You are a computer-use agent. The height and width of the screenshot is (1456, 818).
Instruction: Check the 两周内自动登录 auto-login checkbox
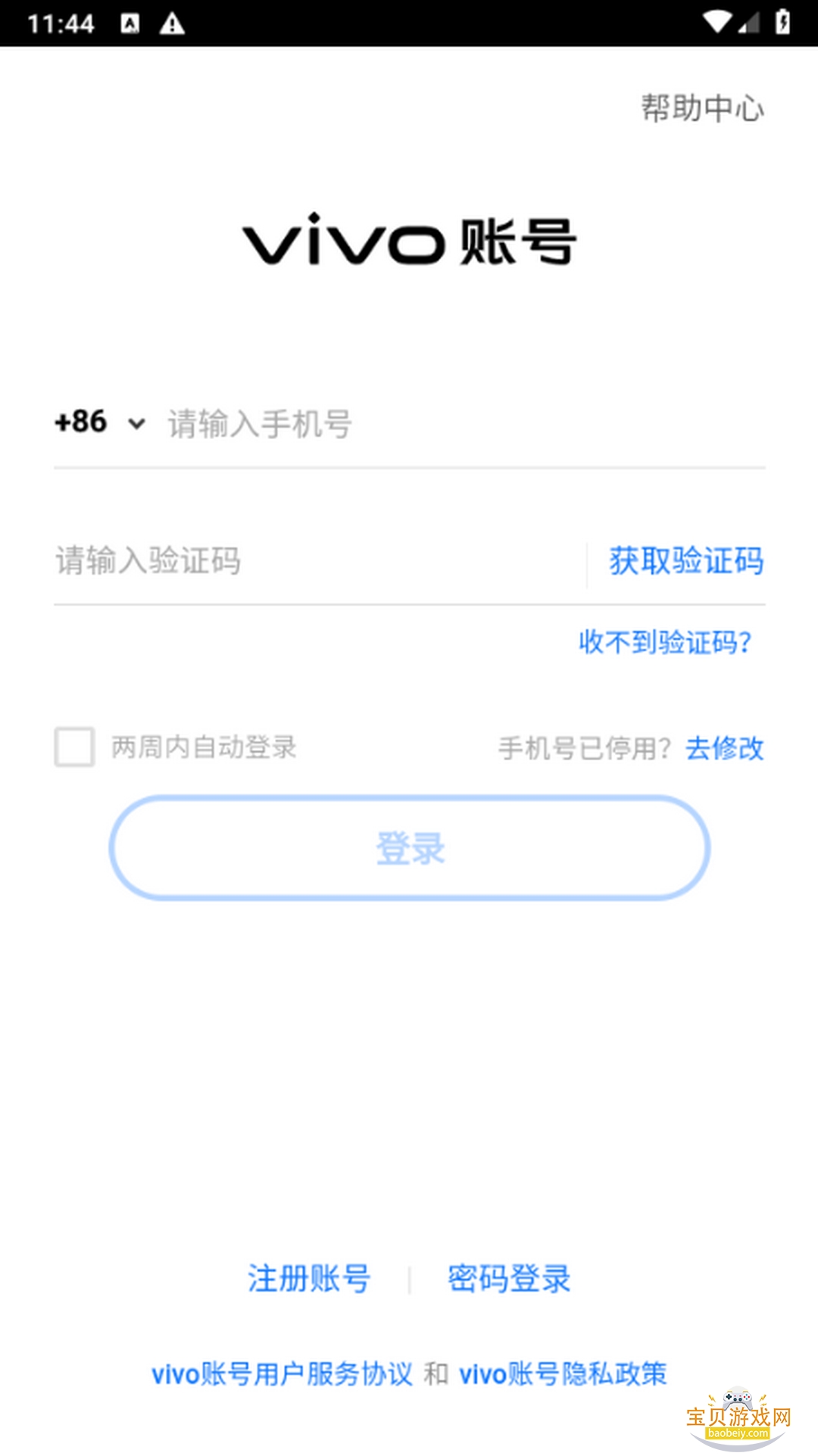73,748
